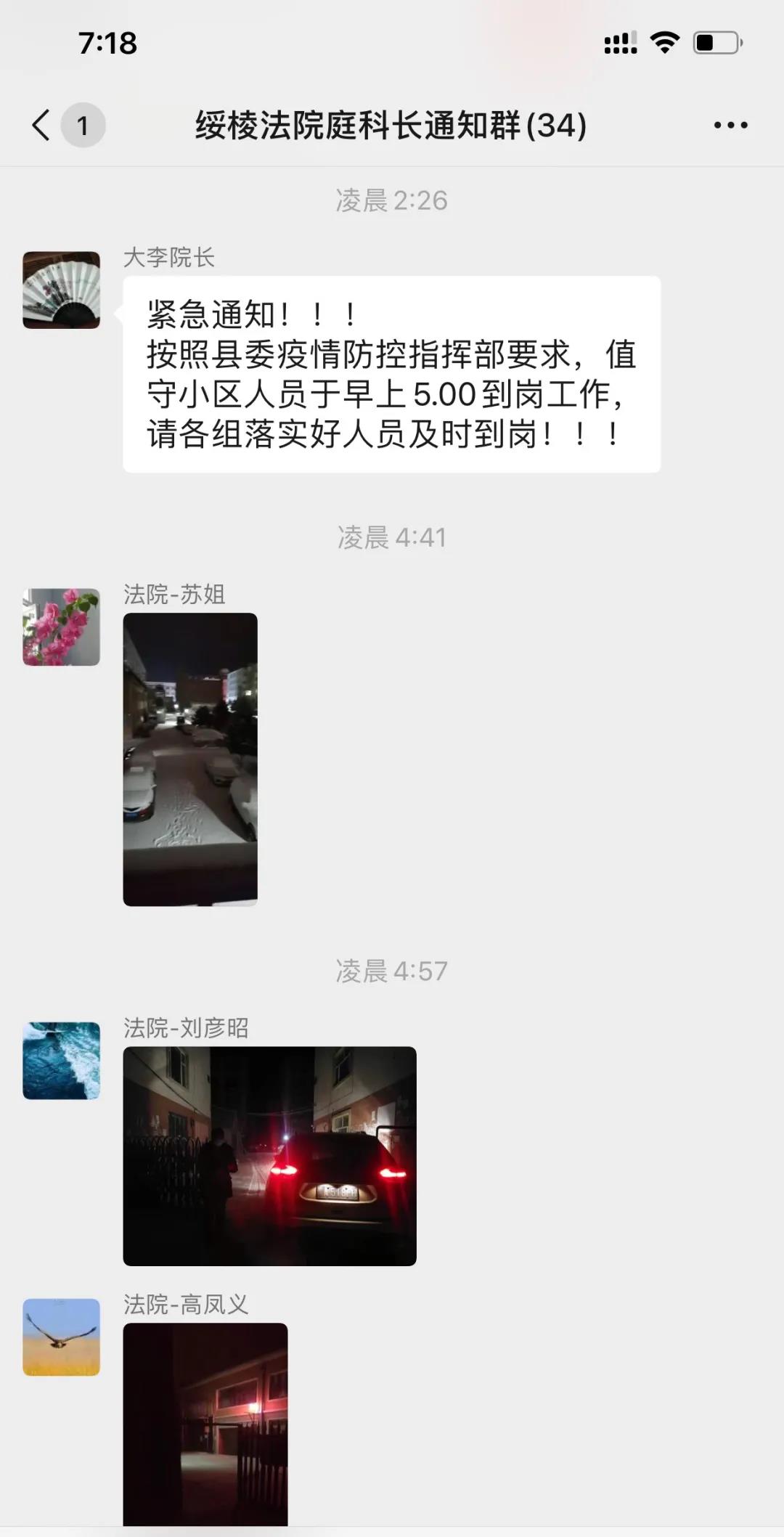View 法院-刘彦昭's photo of the car
Image resolution: width=784 pixels, height=1537 pixels.
point(269,1156)
